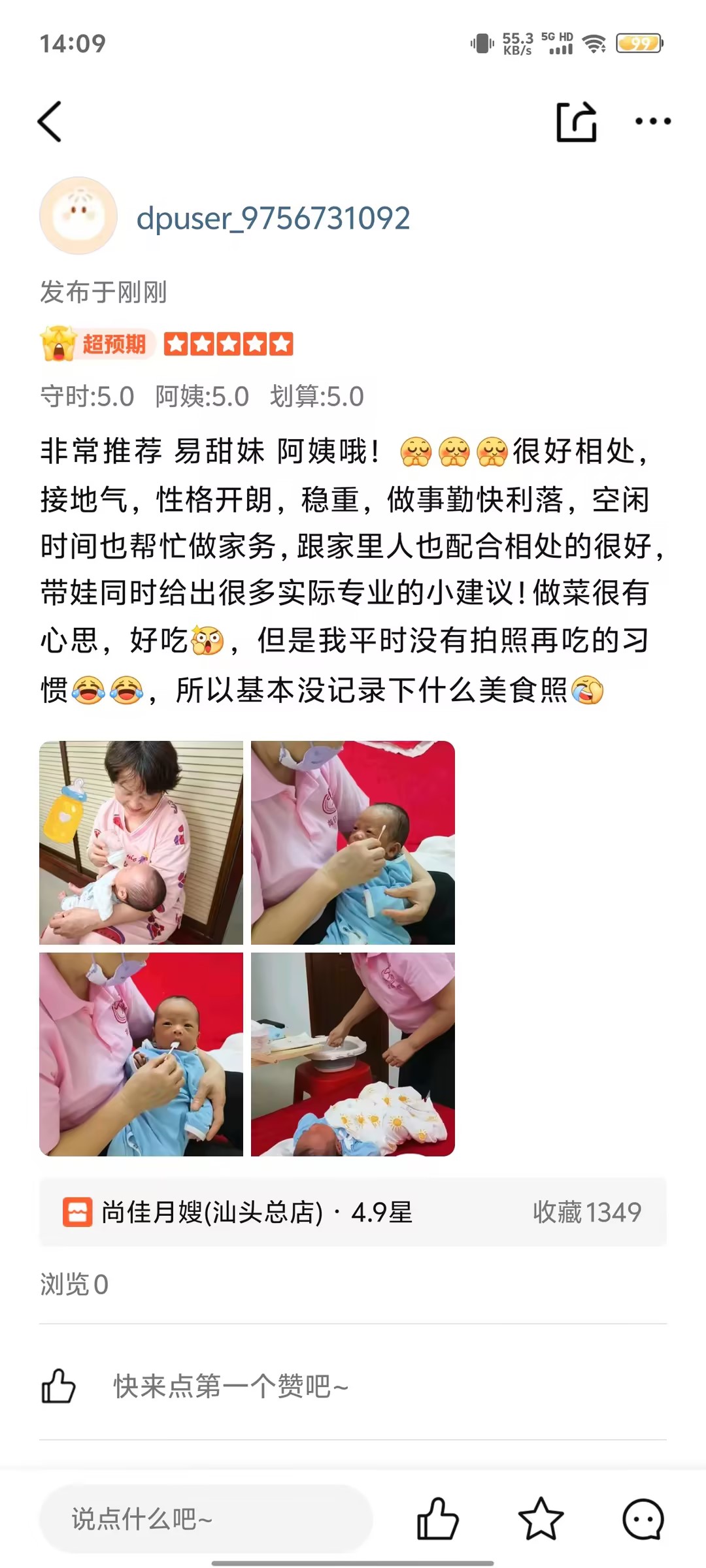Open comments via the bottom bubble icon
The width and height of the screenshot is (706, 1568).
tap(643, 1519)
